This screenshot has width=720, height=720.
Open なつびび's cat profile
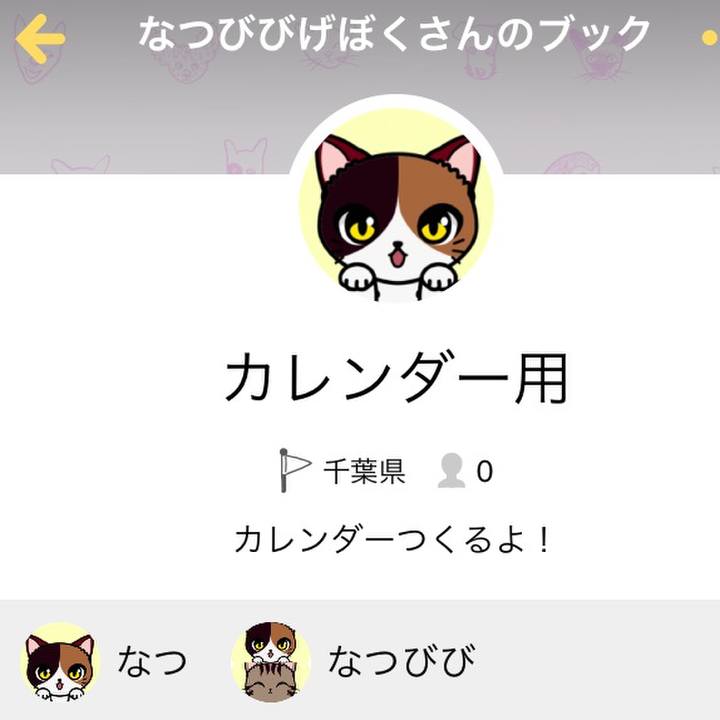(271, 661)
